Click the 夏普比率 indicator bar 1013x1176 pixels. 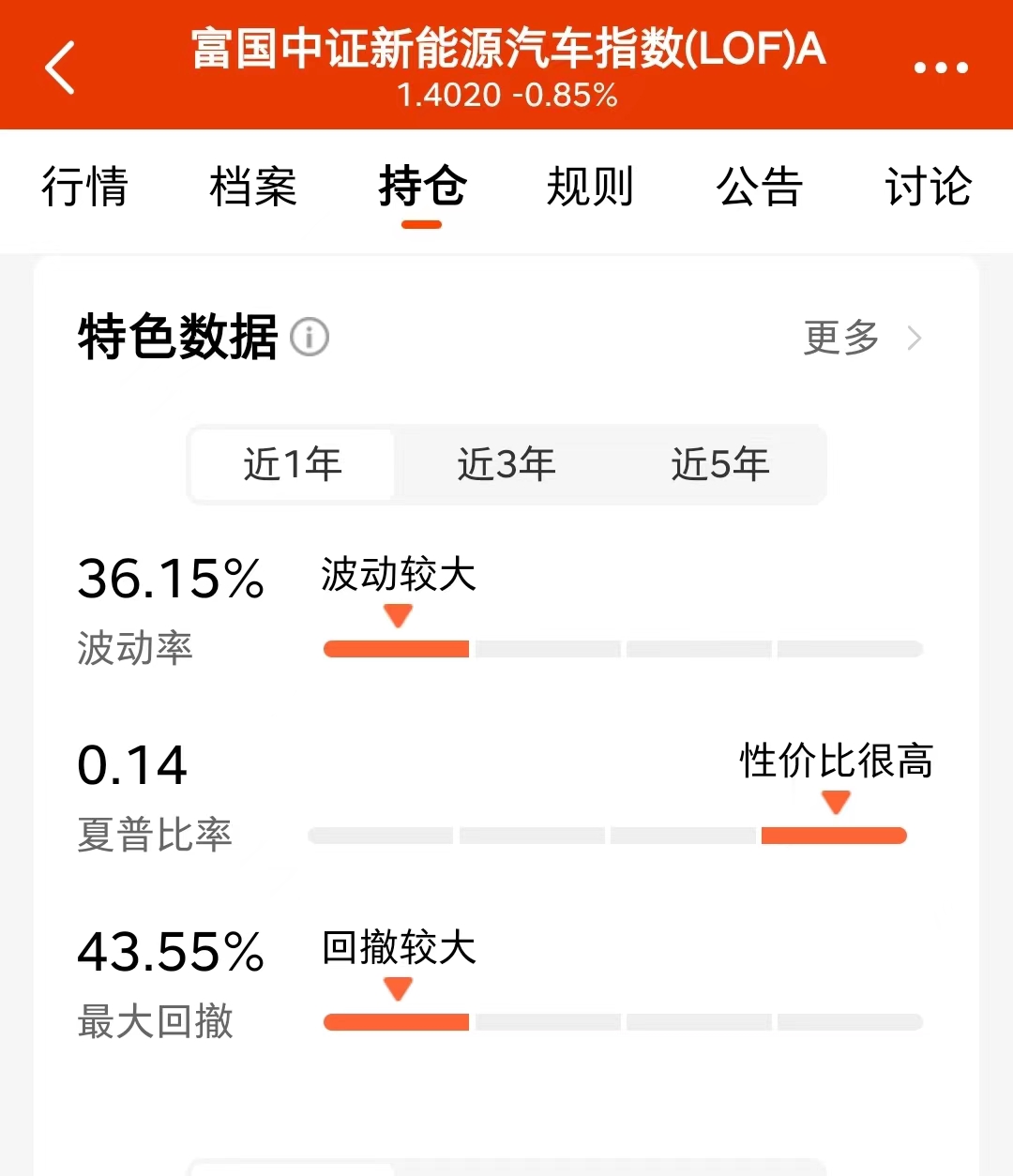[x=607, y=835]
